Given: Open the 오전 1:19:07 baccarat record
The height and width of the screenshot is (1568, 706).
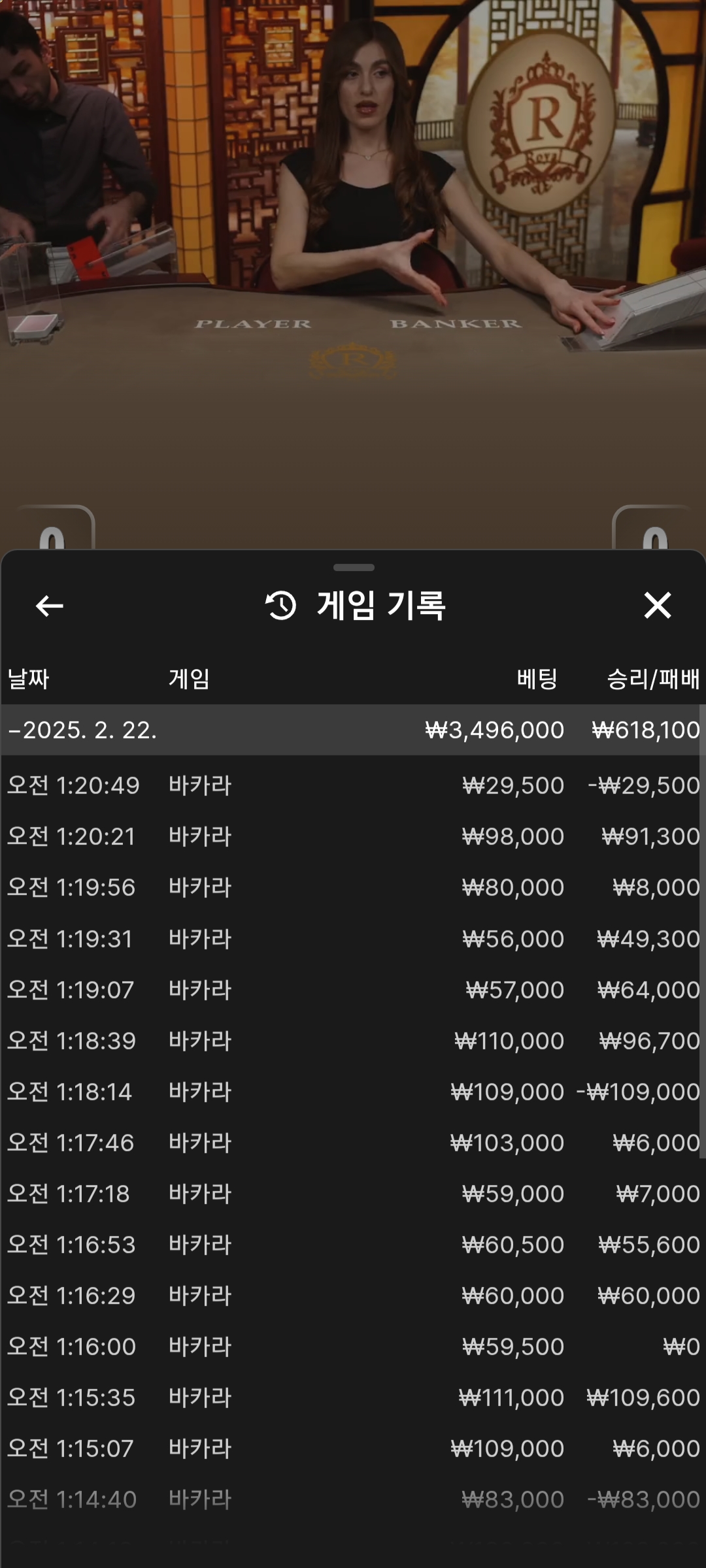Looking at the screenshot, I should (353, 990).
